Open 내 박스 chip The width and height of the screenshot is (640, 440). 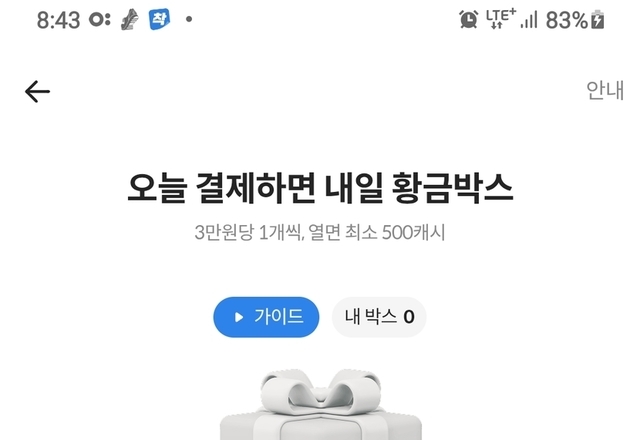click(x=379, y=317)
